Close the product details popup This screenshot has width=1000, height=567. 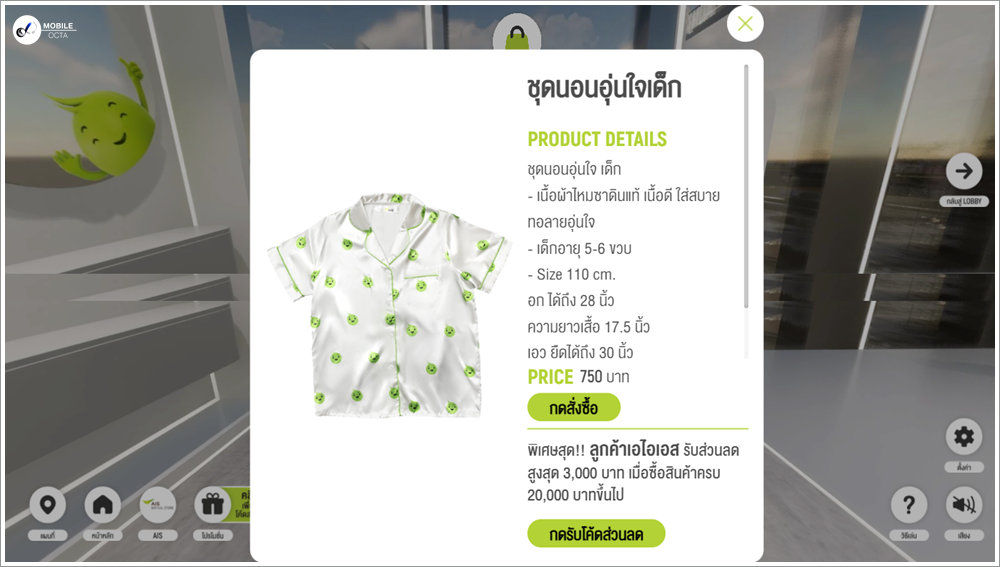click(745, 24)
